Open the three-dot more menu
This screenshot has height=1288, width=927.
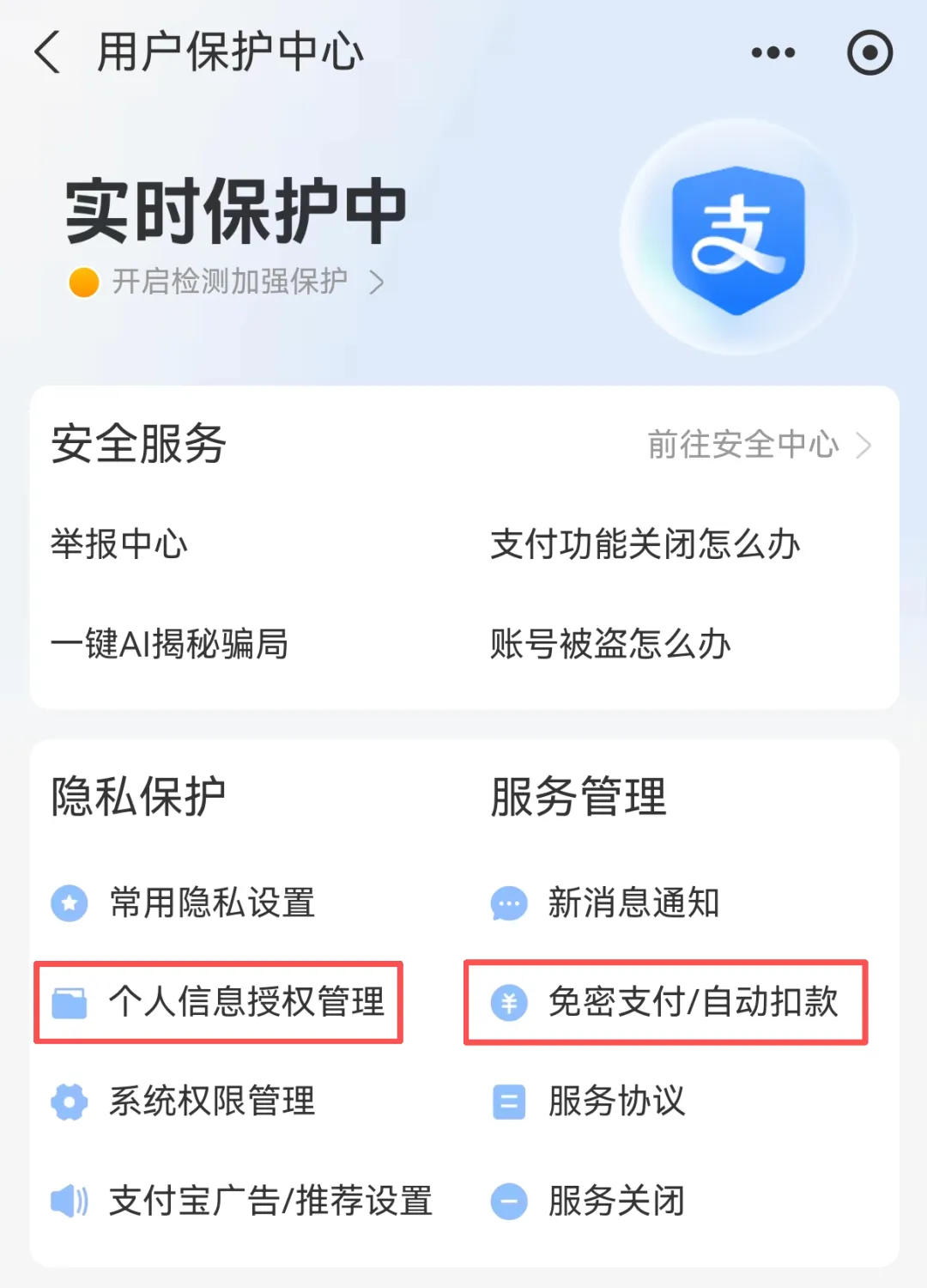click(x=772, y=53)
